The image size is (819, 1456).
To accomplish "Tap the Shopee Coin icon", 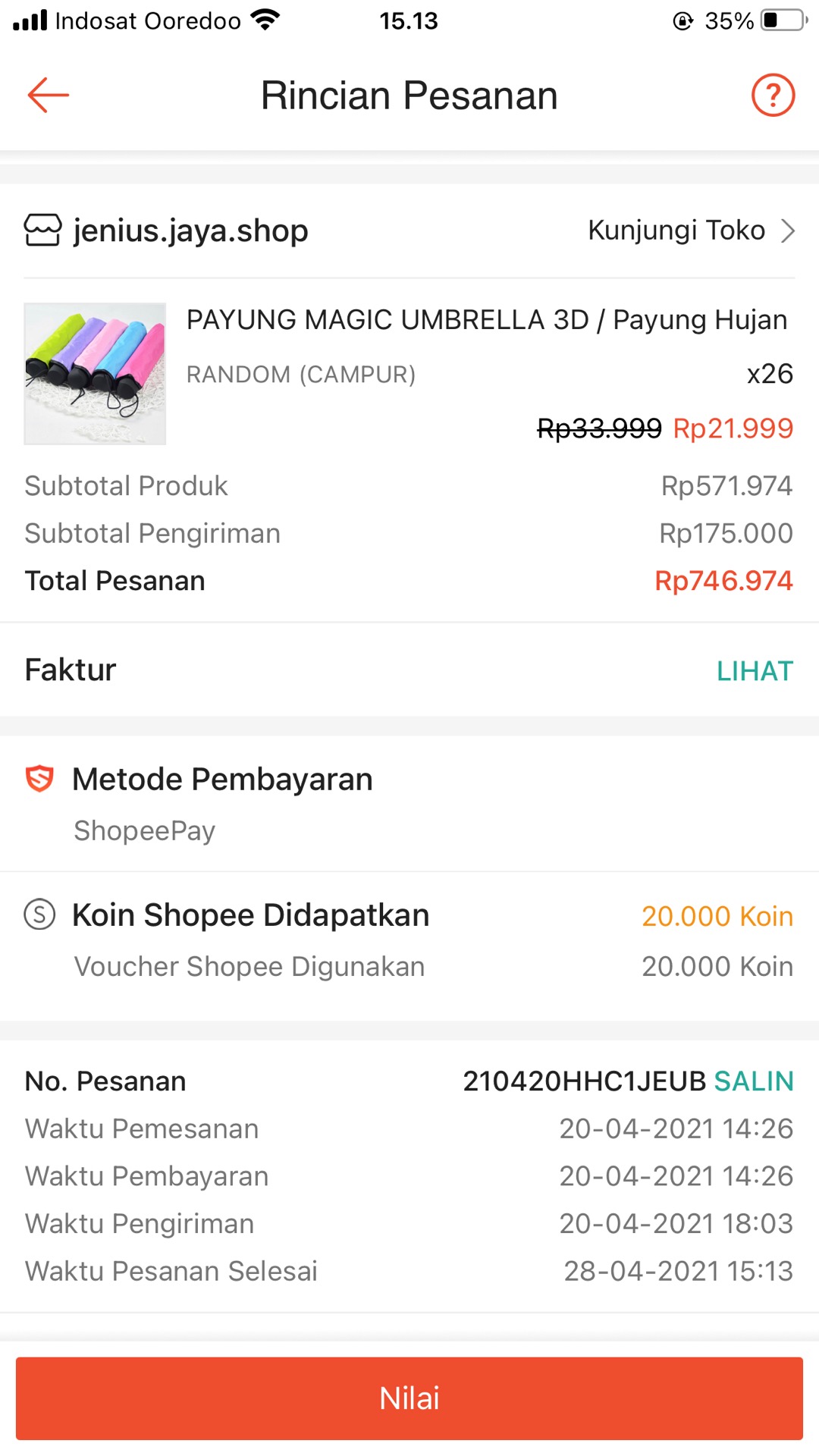I will point(40,915).
